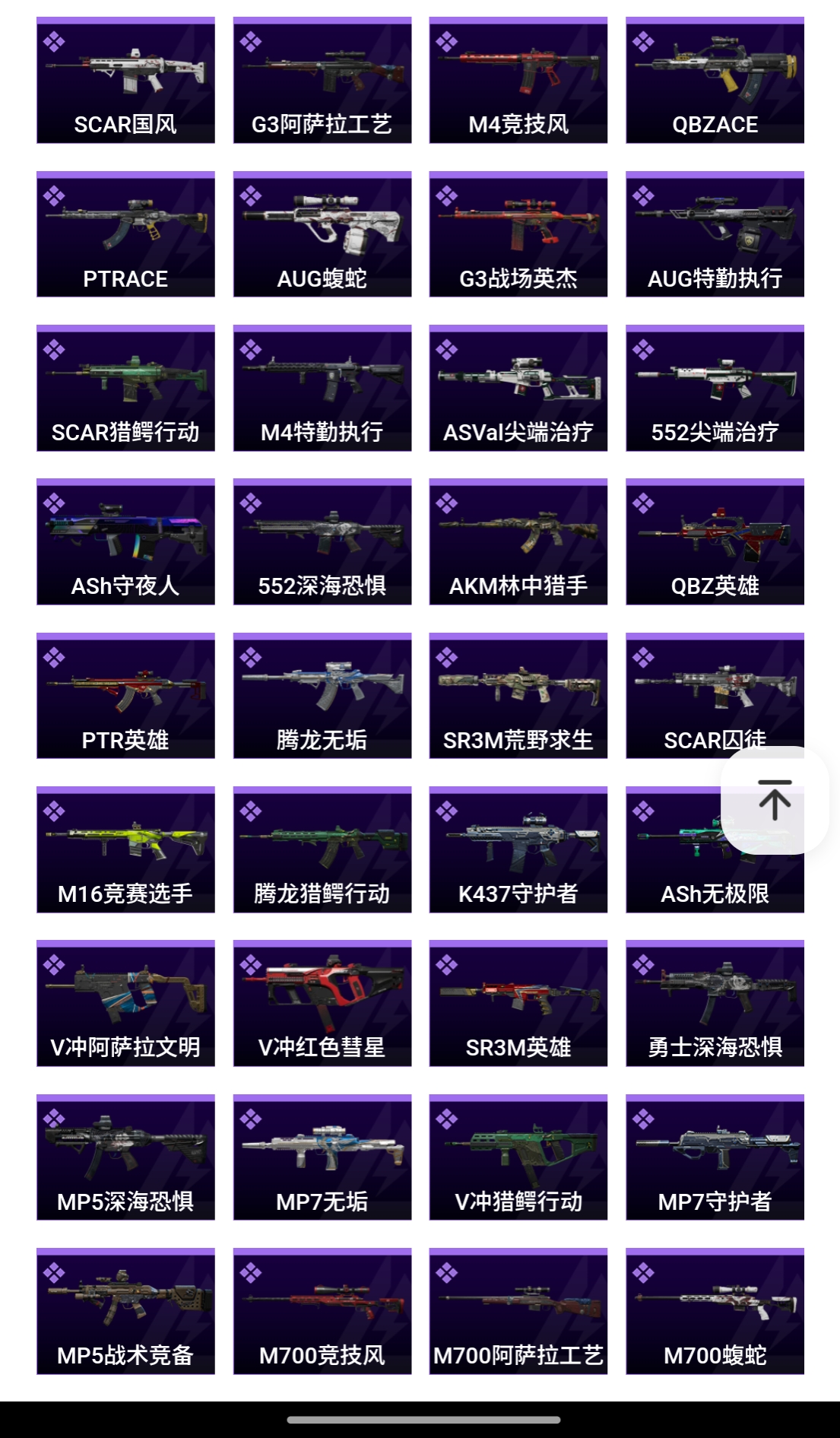Tap the scroll-to-top arrow button

tap(775, 800)
